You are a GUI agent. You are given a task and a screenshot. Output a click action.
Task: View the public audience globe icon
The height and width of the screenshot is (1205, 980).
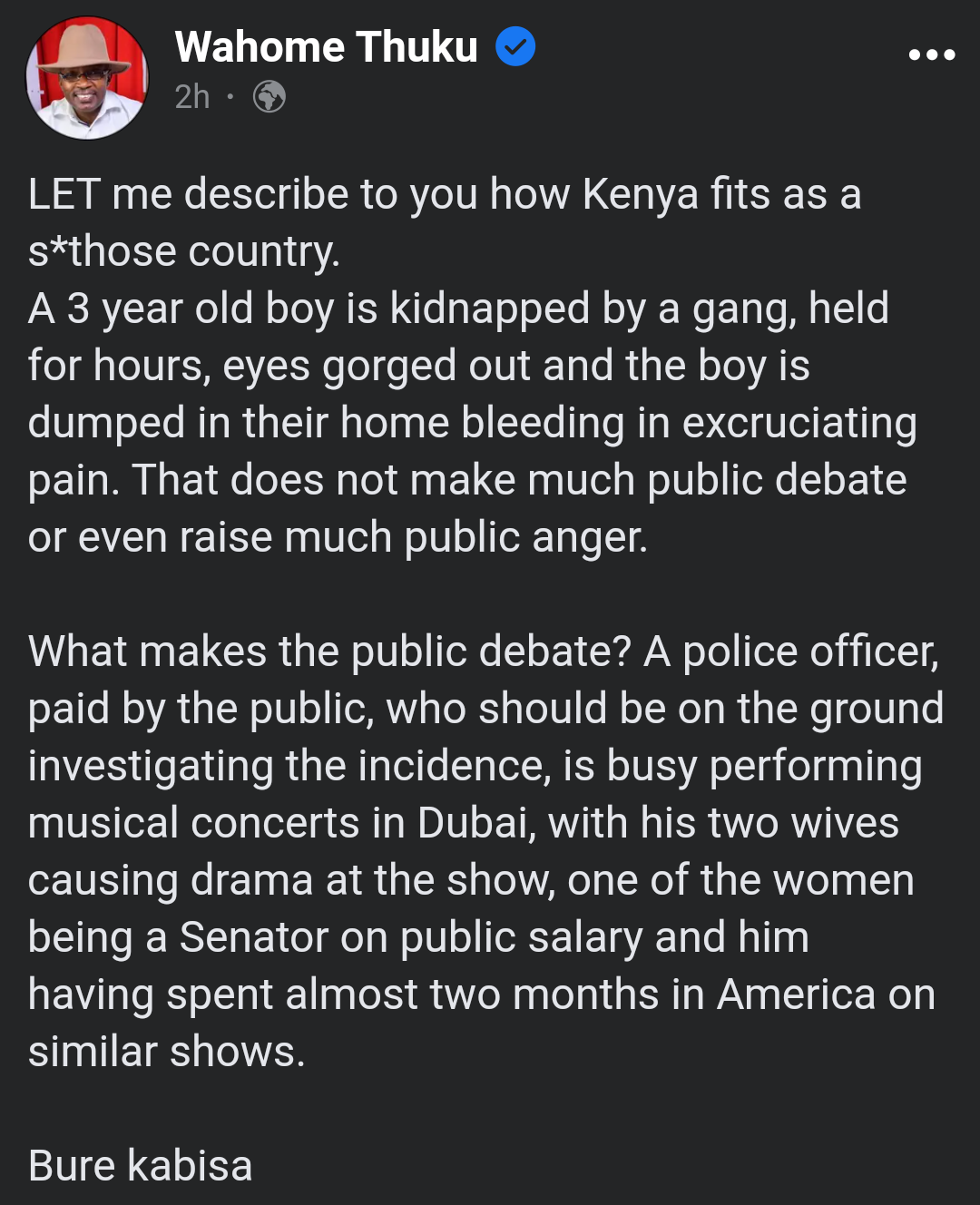[269, 96]
